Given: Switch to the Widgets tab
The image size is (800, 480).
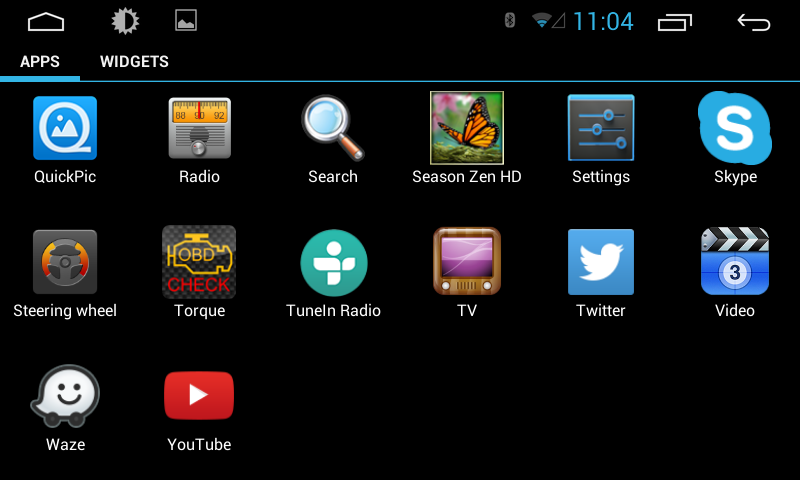Looking at the screenshot, I should pyautogui.click(x=134, y=62).
